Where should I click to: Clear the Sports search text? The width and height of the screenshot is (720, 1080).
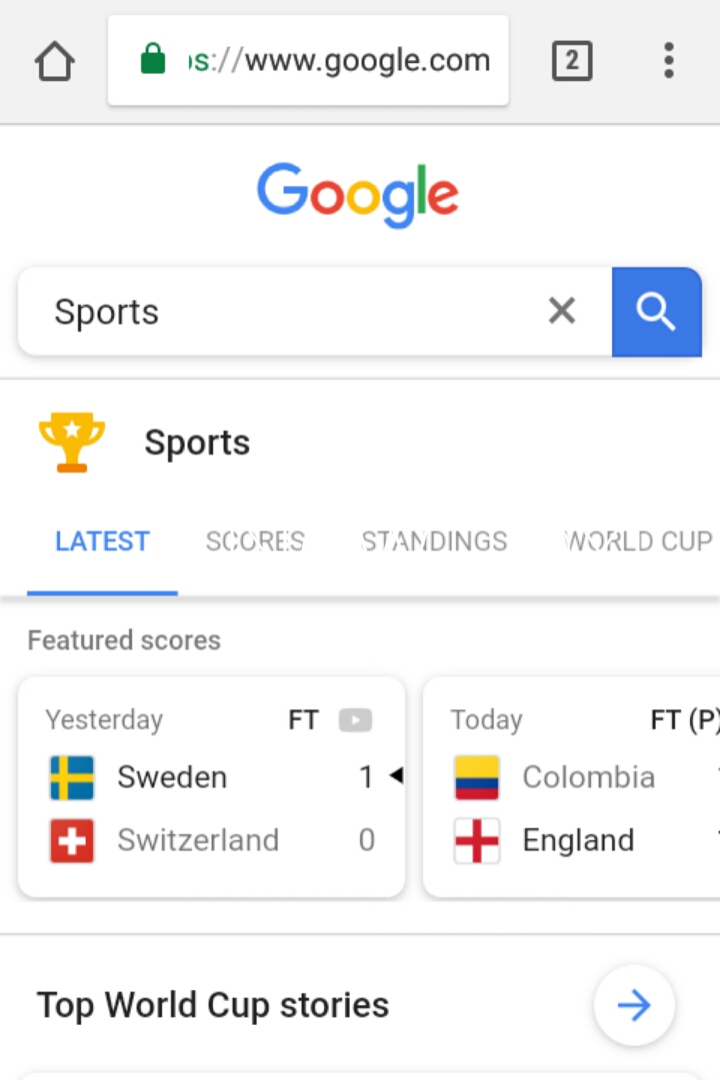coord(562,312)
